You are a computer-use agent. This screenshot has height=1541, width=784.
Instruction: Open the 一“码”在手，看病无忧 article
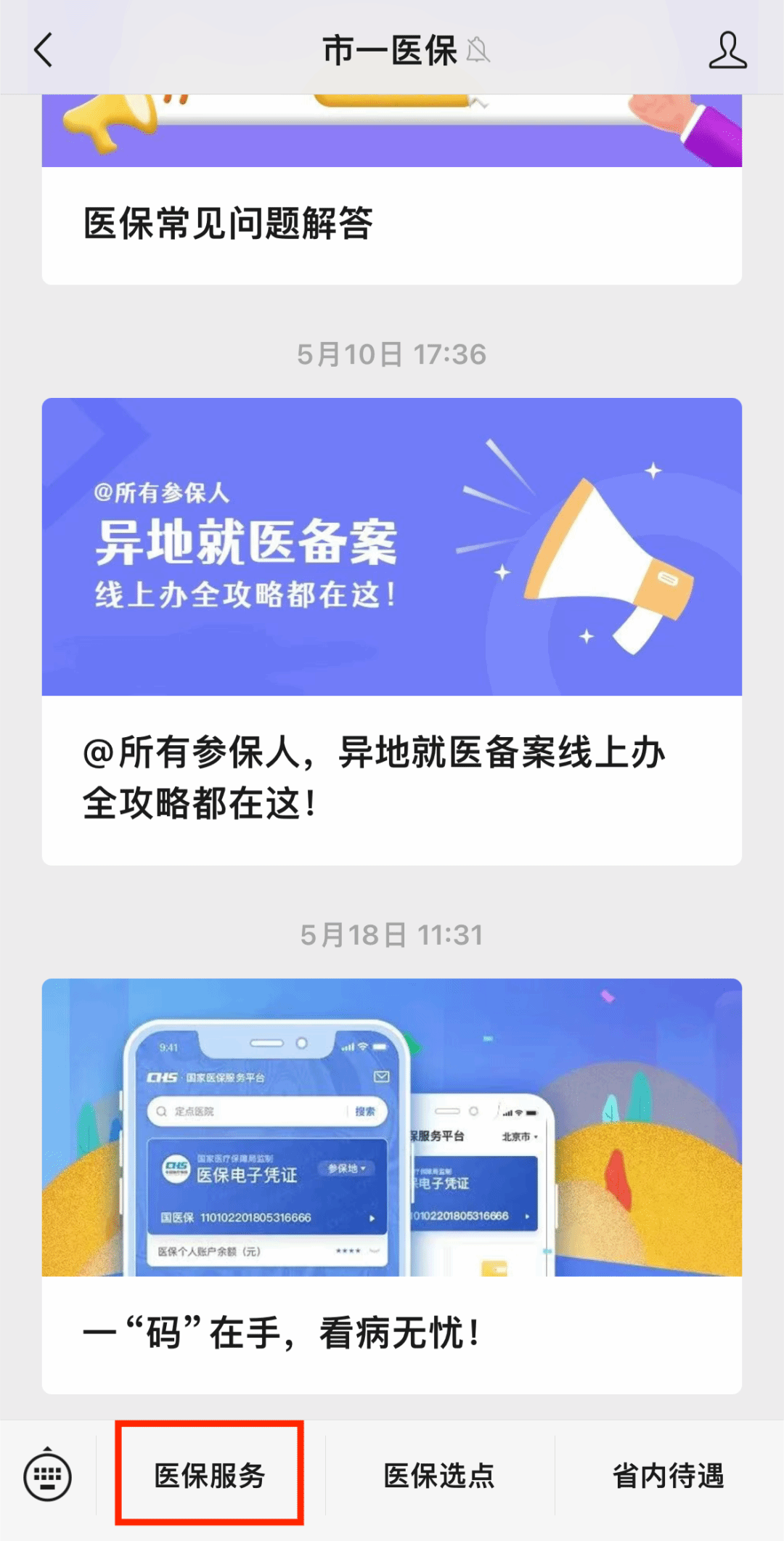(x=391, y=1187)
